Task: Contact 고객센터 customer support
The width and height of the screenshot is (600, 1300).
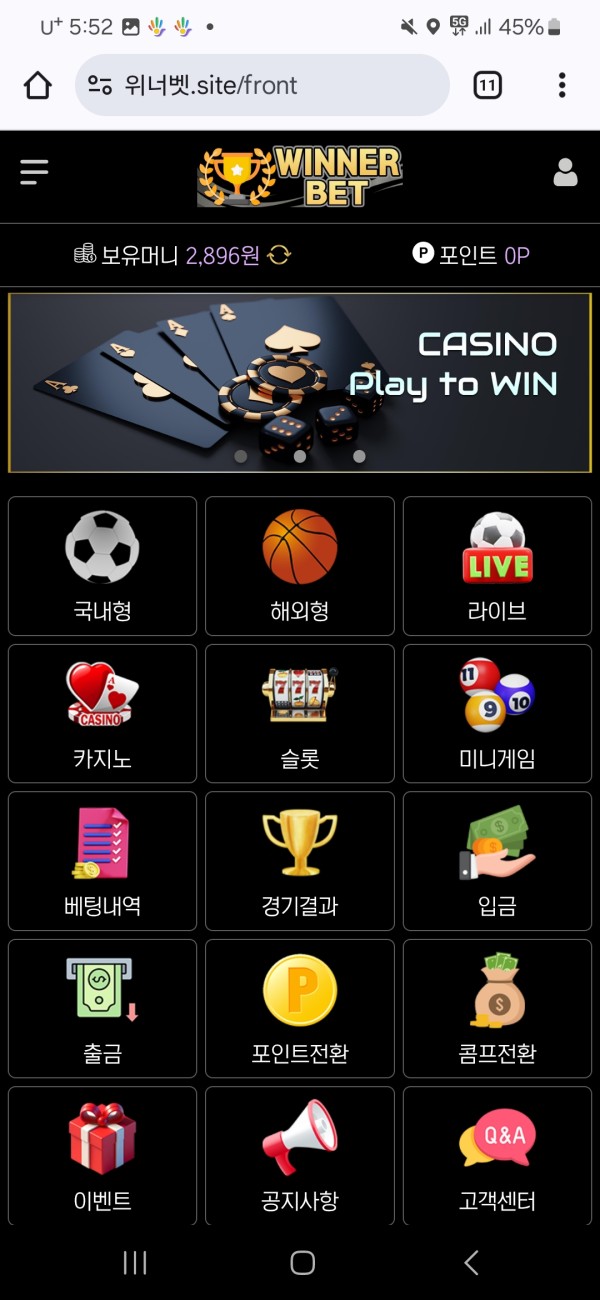Action: [x=497, y=1155]
